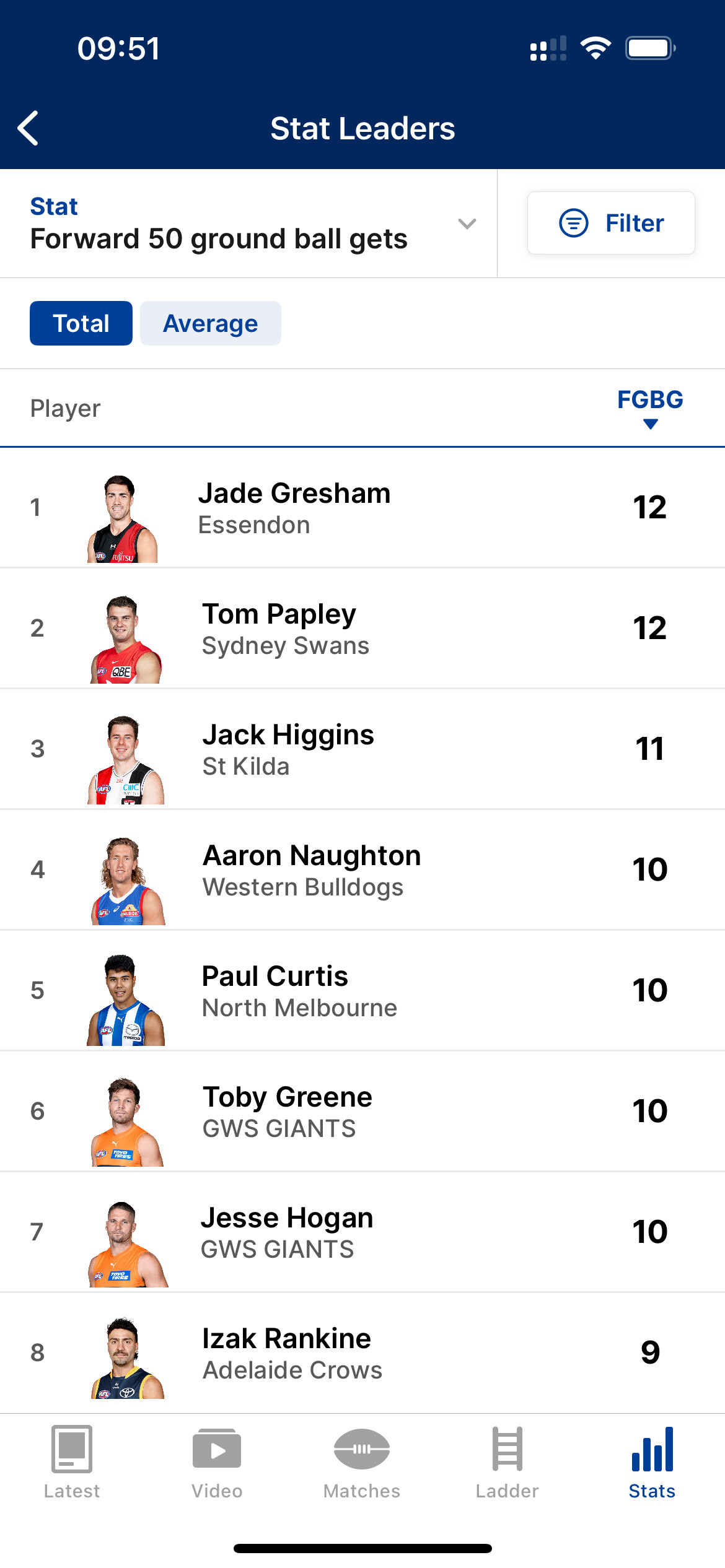Switch to the Average view
The width and height of the screenshot is (725, 1568).
[211, 323]
